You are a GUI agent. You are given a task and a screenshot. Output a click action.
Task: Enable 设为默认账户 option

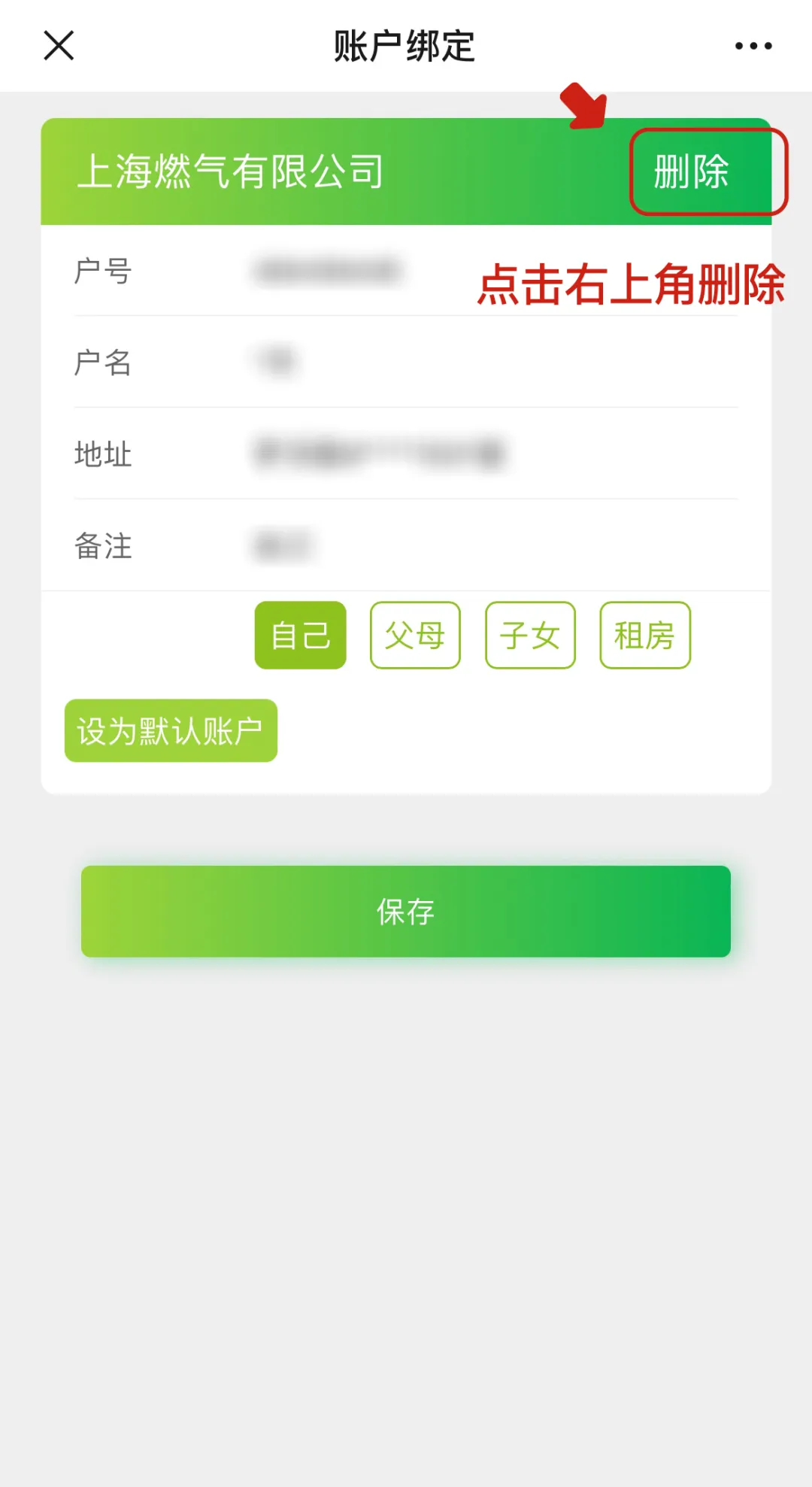click(x=170, y=730)
